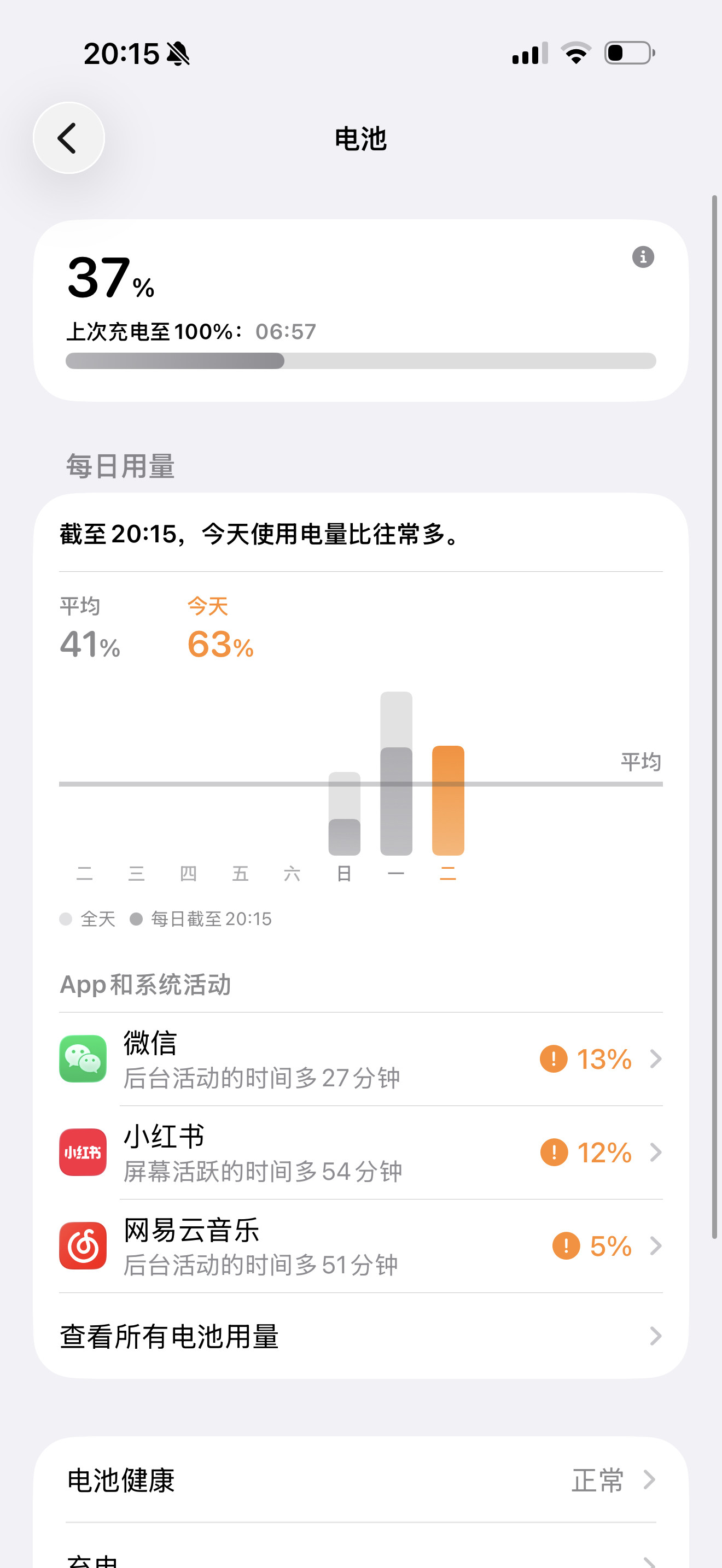Tap the 全天 legend dot
The width and height of the screenshot is (722, 1568).
[65, 919]
